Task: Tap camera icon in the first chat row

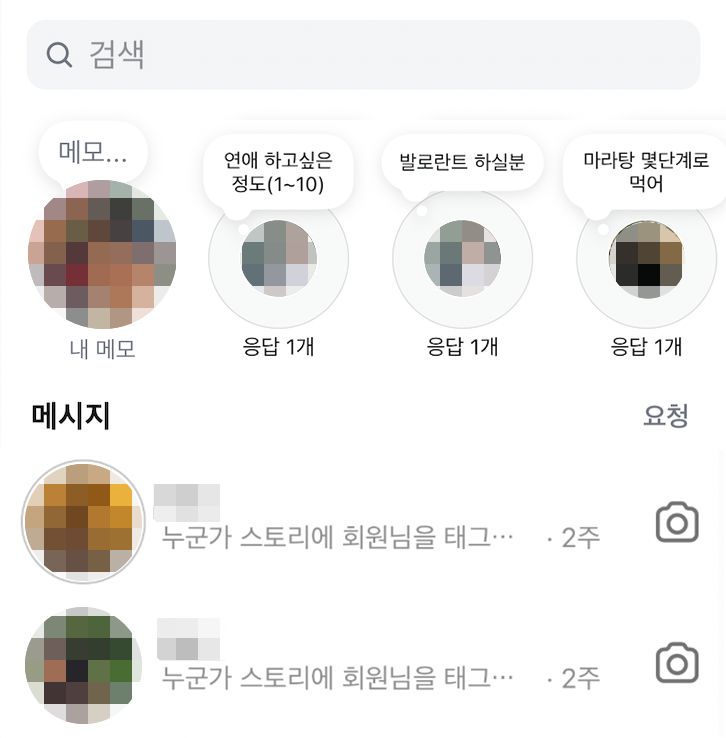Action: click(677, 523)
